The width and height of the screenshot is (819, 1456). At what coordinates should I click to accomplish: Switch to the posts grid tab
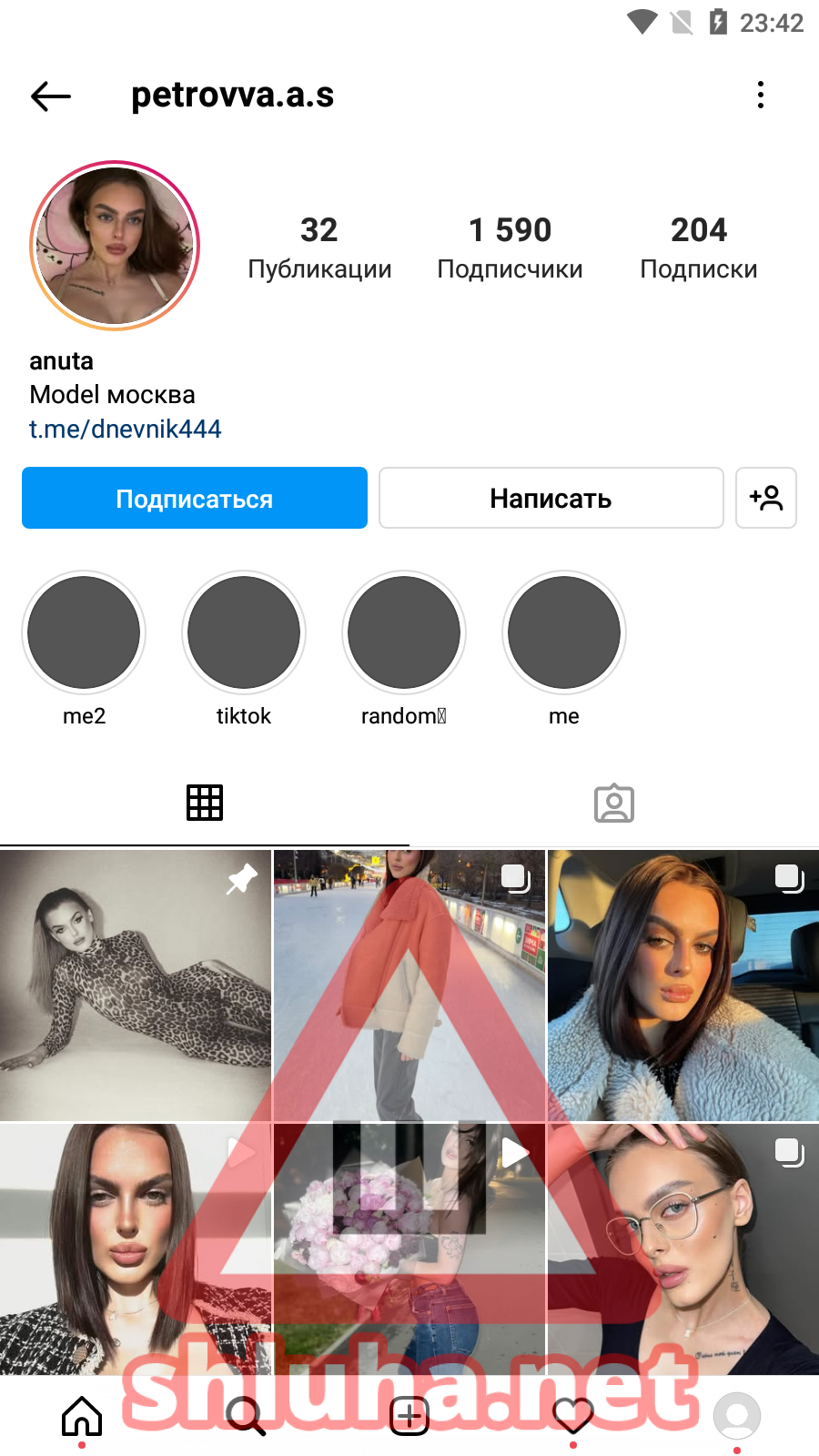click(x=205, y=803)
